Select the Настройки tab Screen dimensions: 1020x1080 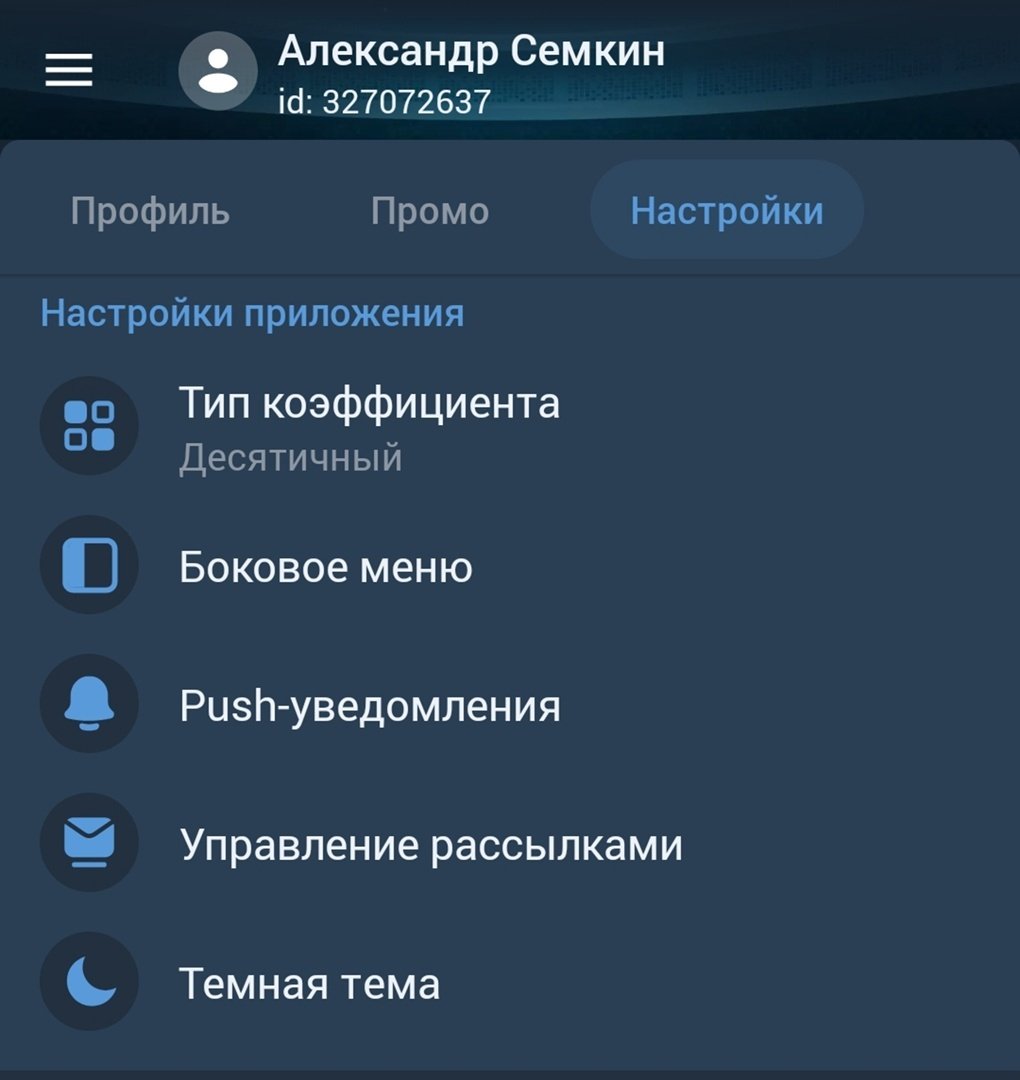point(727,211)
